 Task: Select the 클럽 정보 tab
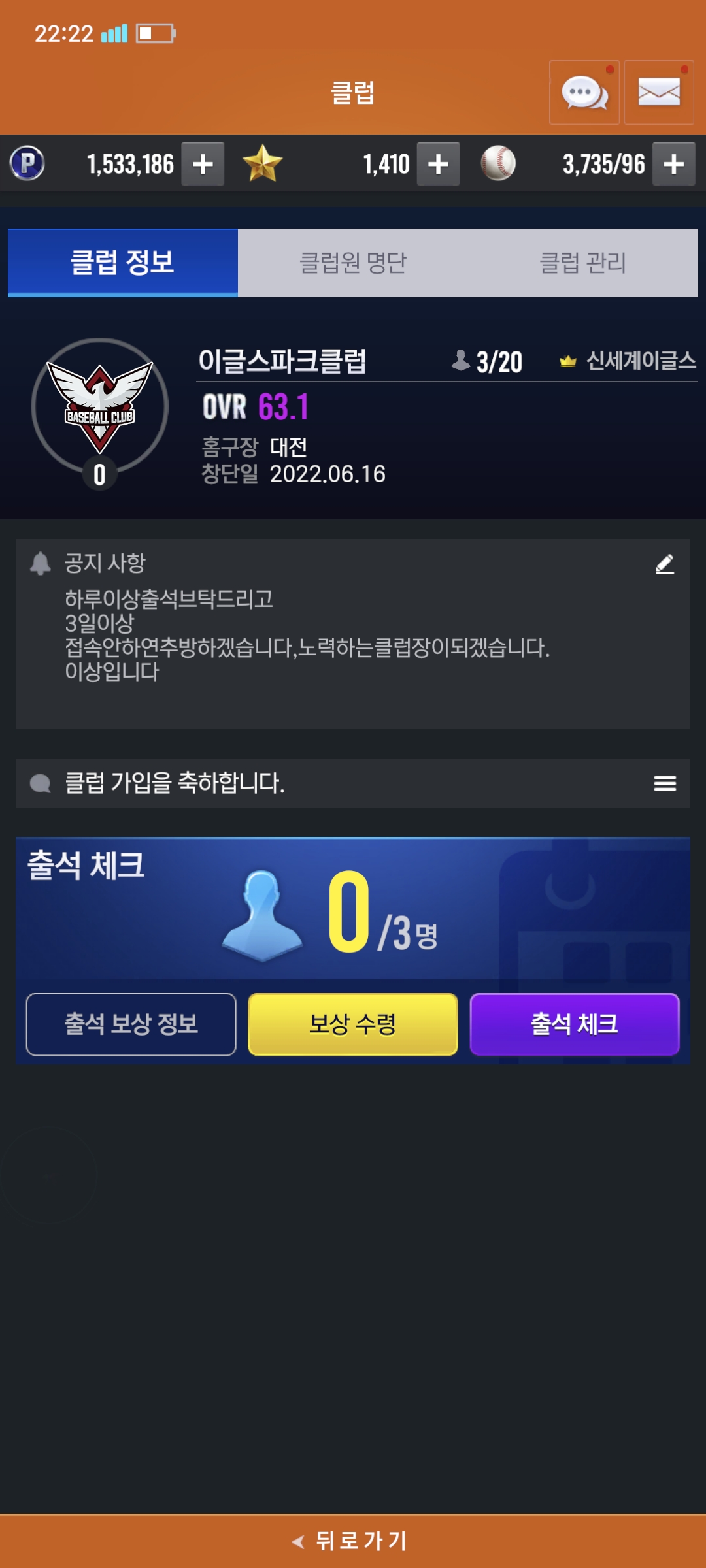[x=123, y=263]
